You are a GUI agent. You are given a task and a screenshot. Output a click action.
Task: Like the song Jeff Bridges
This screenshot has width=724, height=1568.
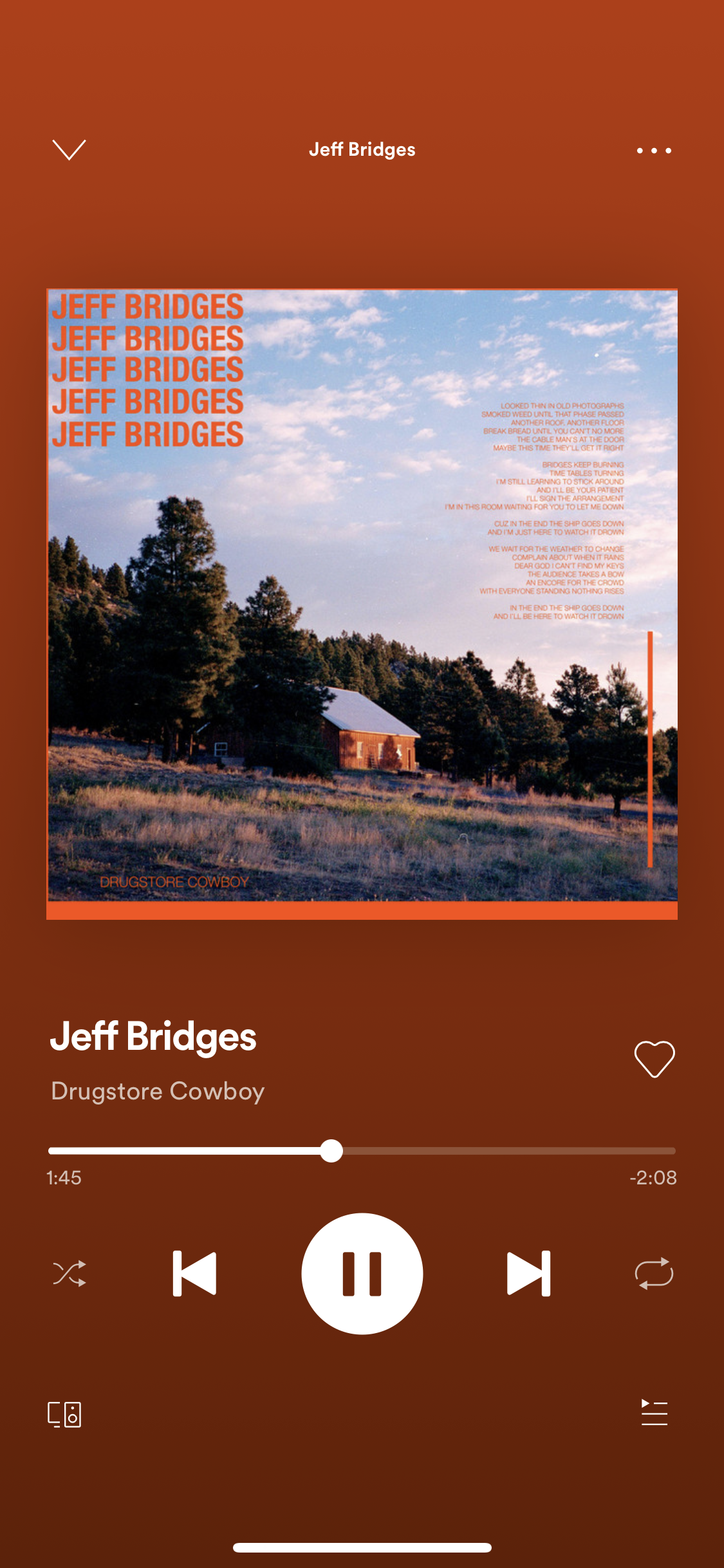click(654, 1059)
